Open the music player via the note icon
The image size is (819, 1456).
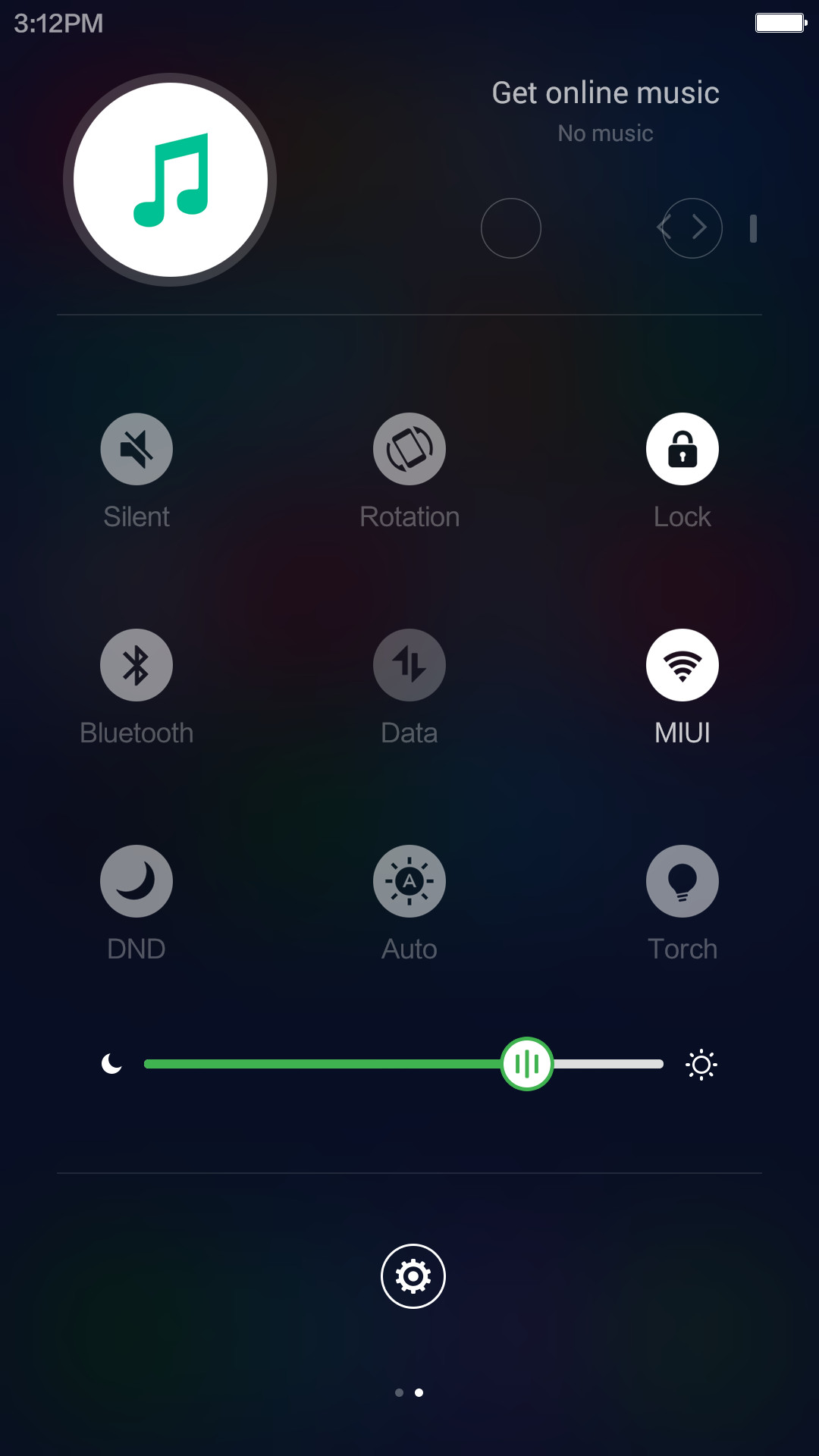tap(170, 180)
